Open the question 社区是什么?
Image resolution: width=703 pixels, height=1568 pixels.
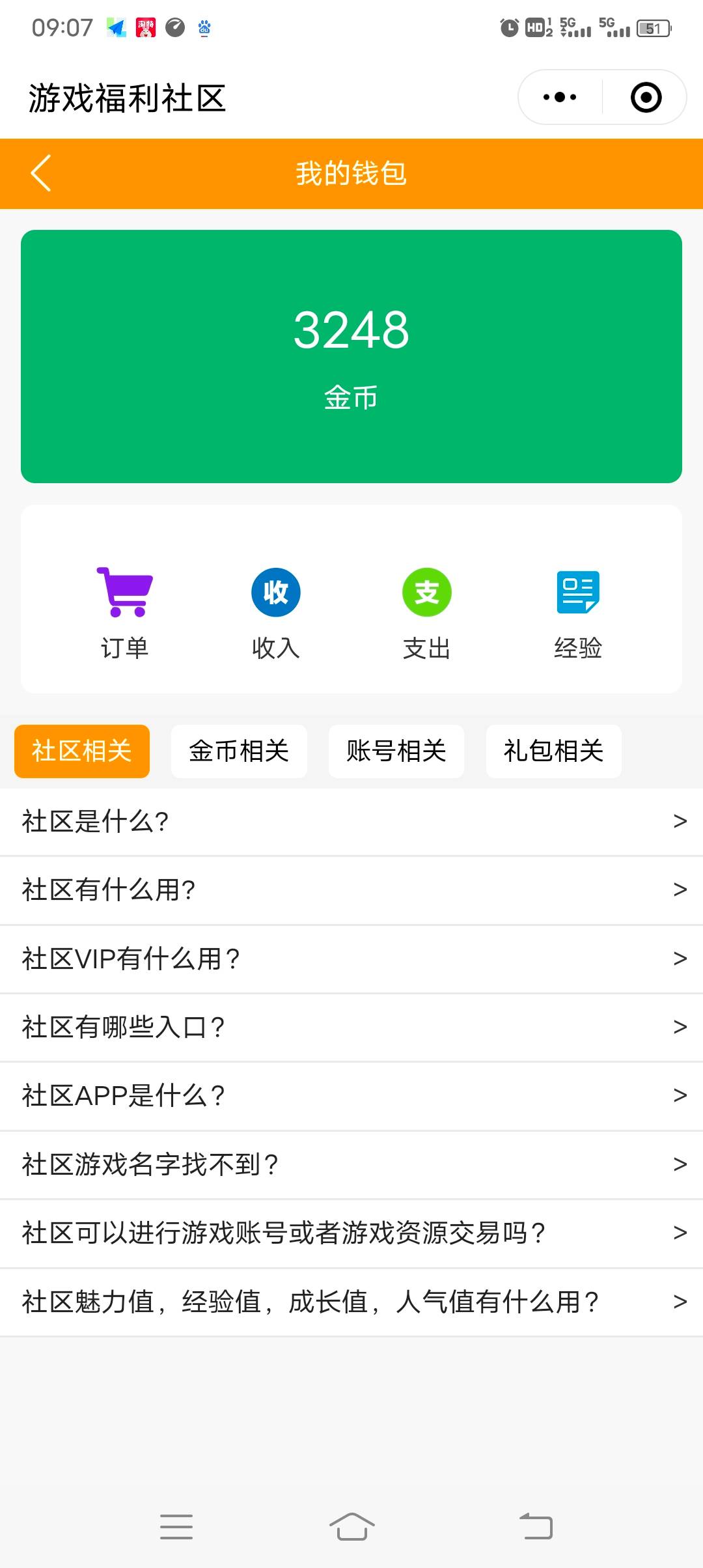351,821
